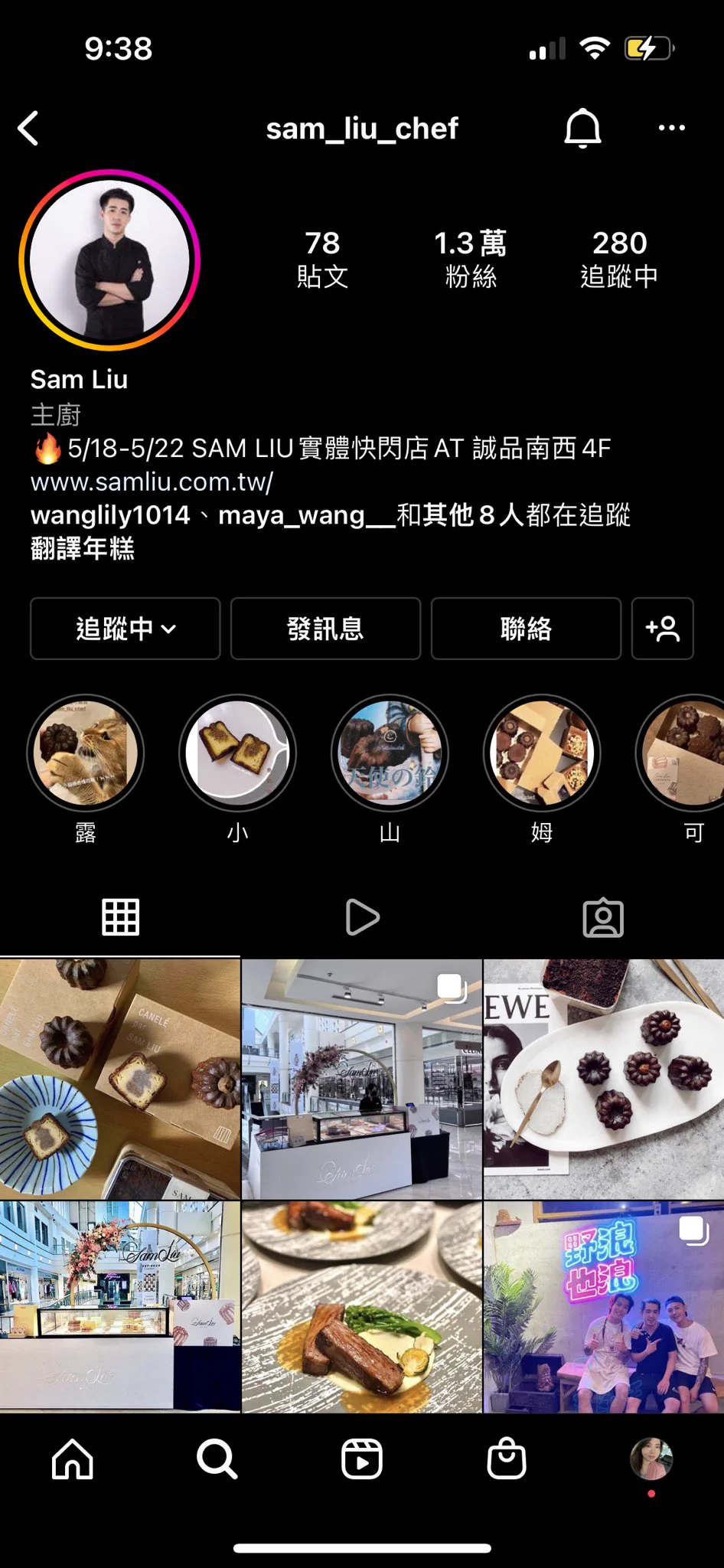Open the www.samliu.com.tw link
724x1568 pixels.
(152, 482)
